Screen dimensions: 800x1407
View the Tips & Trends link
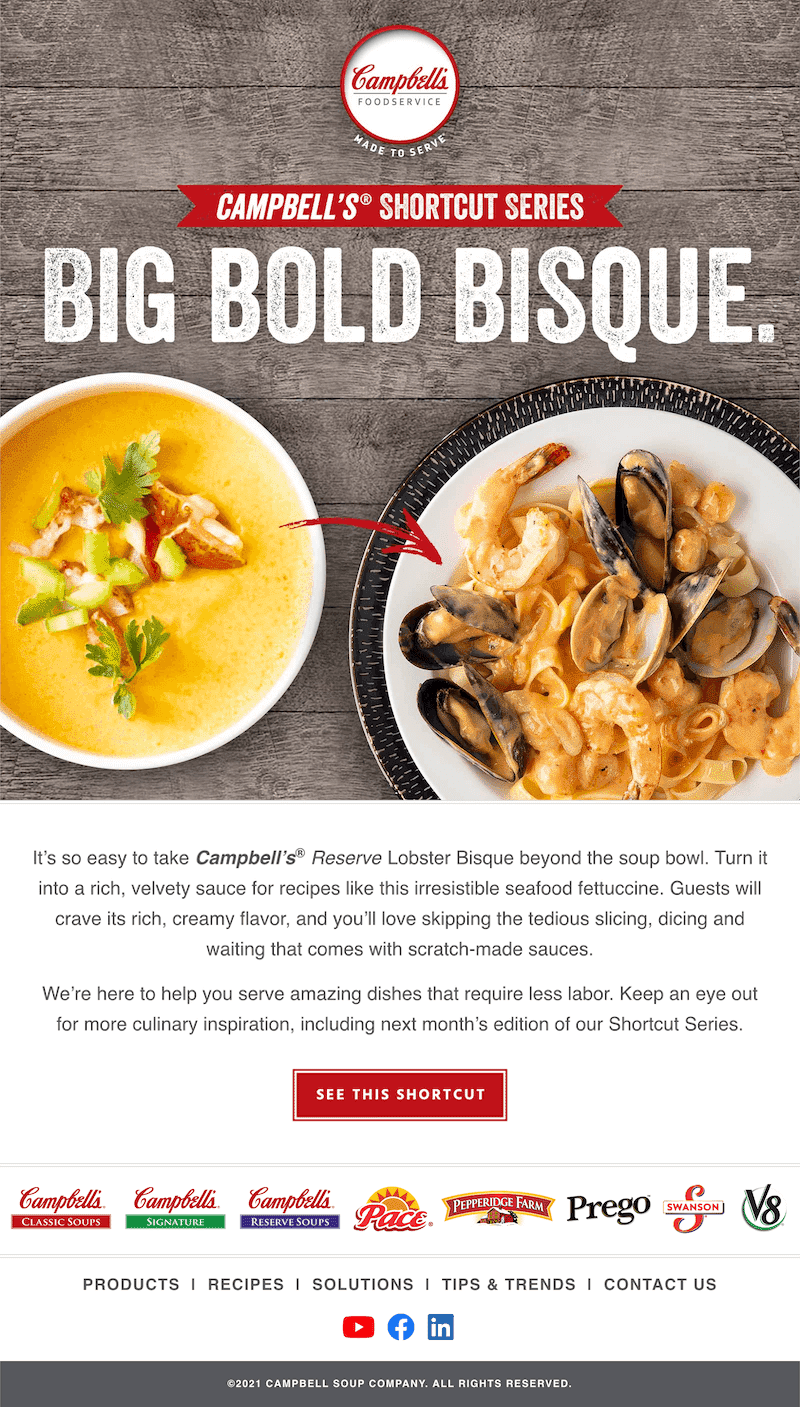coord(509,1284)
